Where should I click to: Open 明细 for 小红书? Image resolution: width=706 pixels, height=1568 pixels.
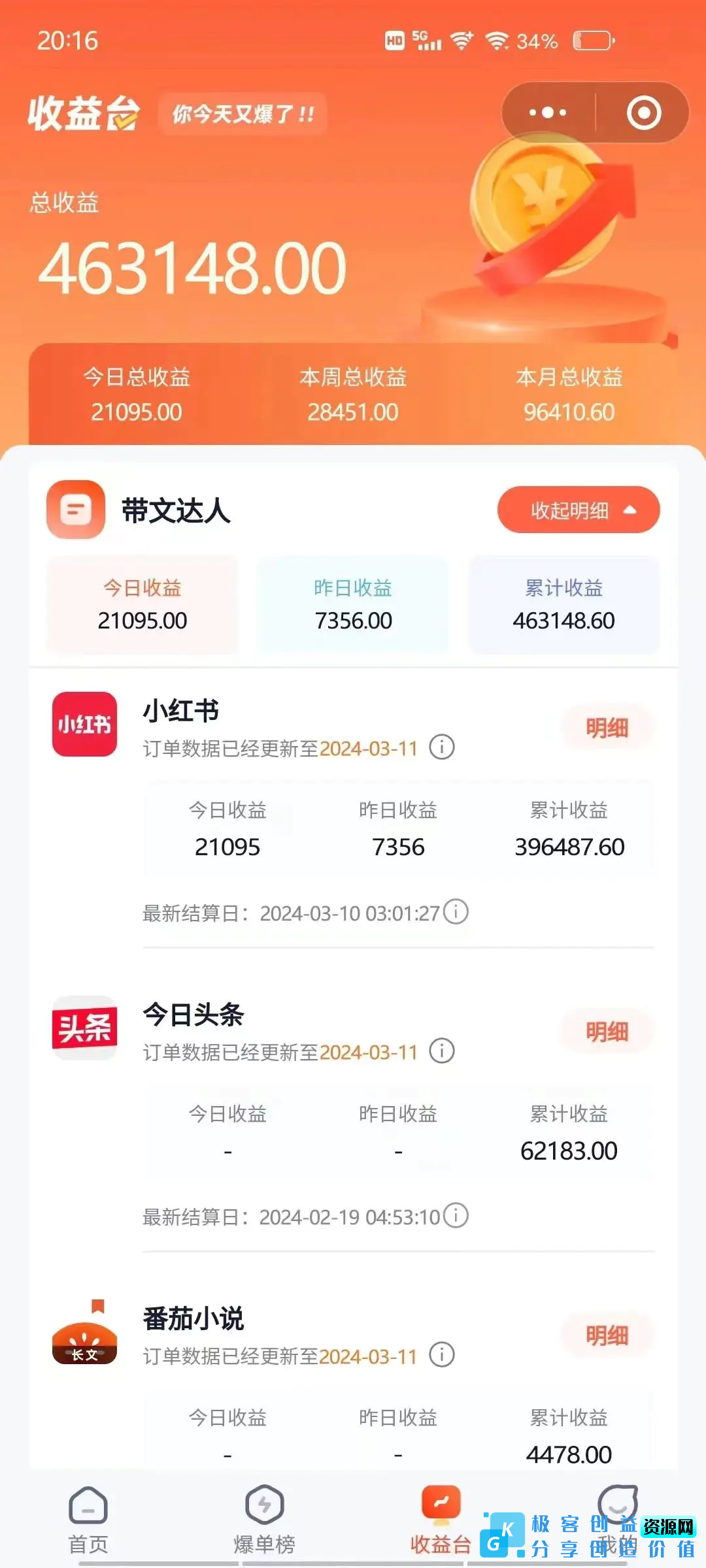608,727
